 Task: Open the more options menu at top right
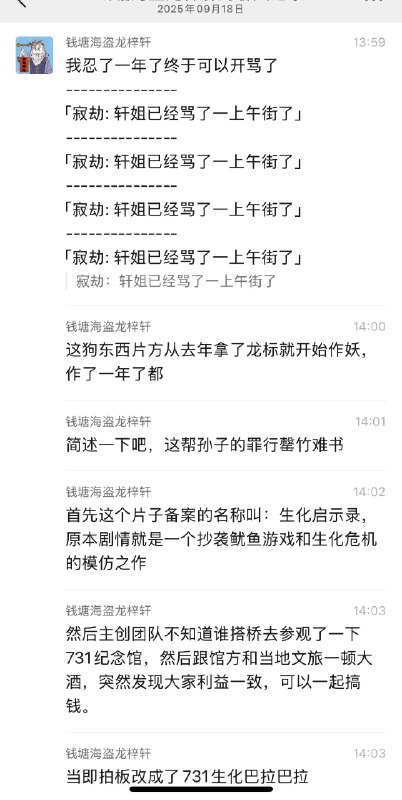point(373,2)
